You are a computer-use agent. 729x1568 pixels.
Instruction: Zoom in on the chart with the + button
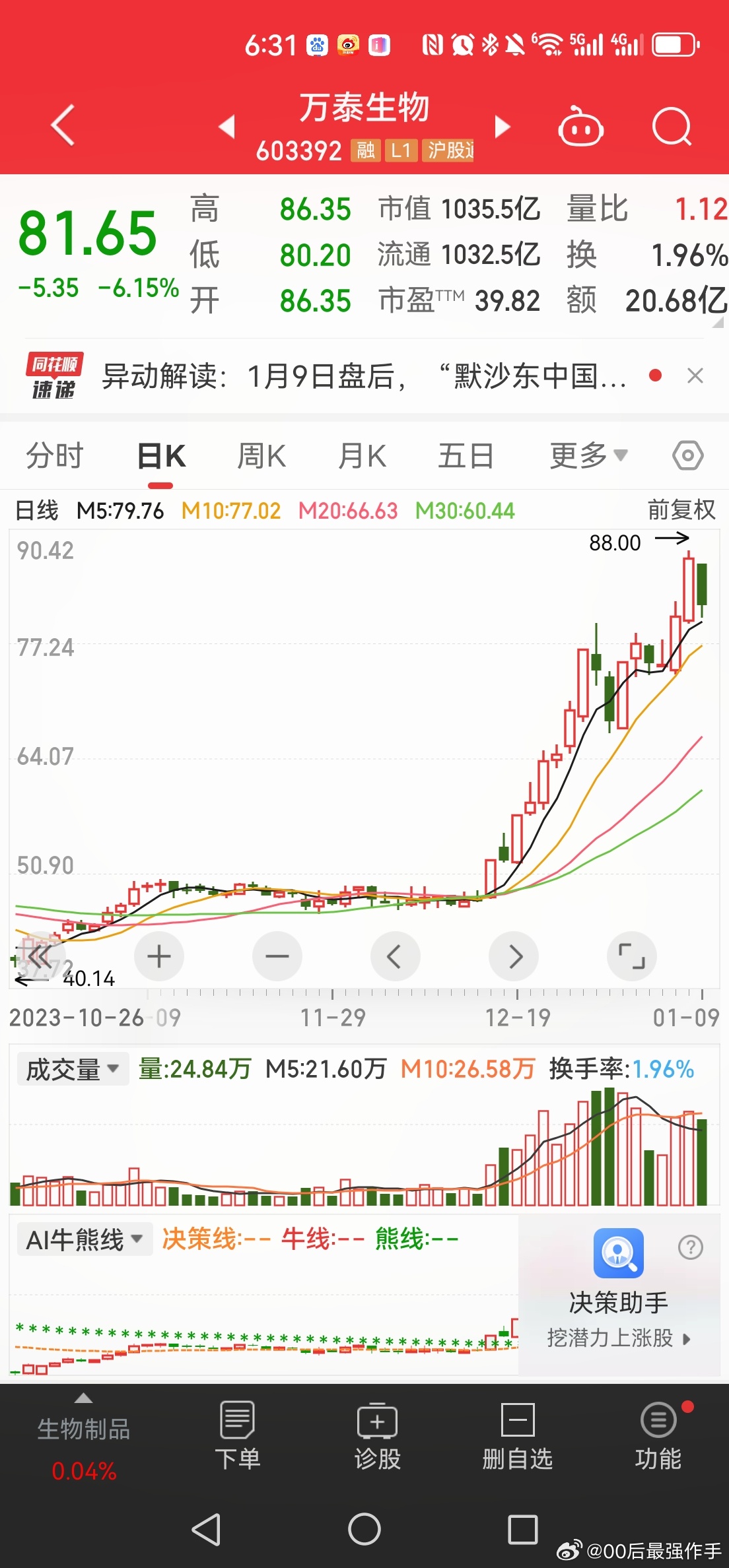click(158, 956)
